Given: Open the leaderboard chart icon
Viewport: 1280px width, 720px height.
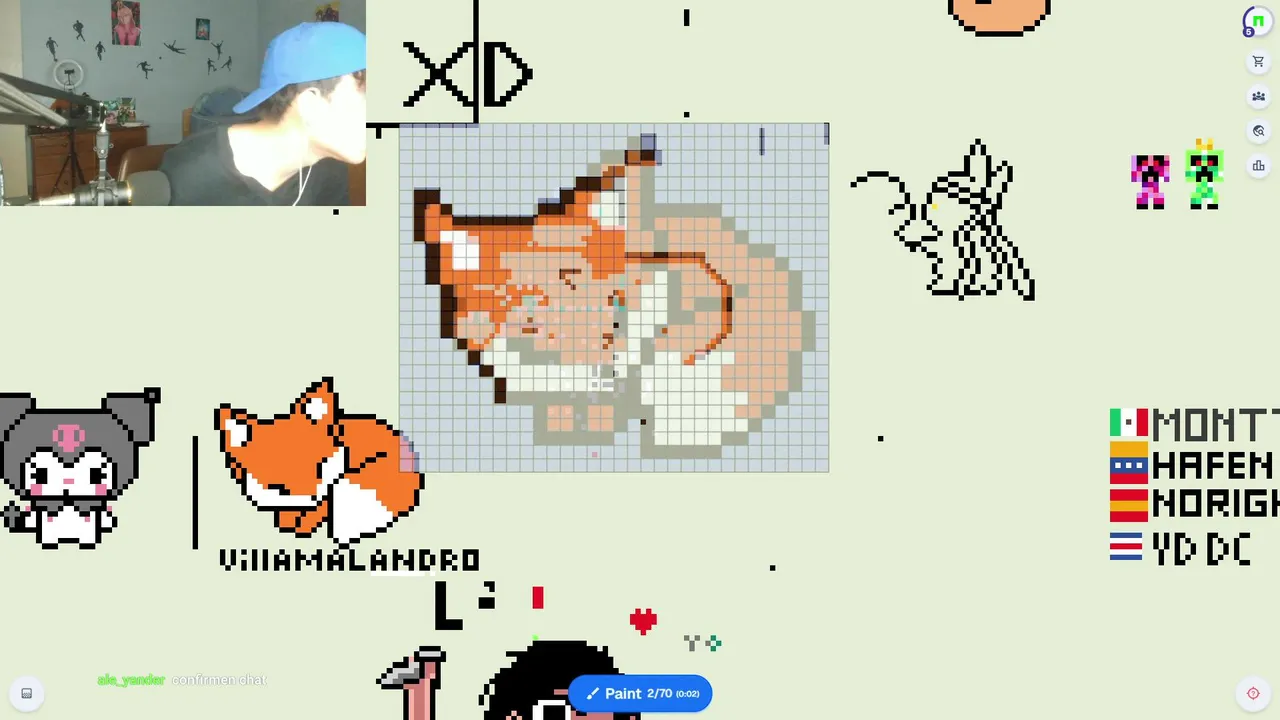Looking at the screenshot, I should tap(1258, 166).
